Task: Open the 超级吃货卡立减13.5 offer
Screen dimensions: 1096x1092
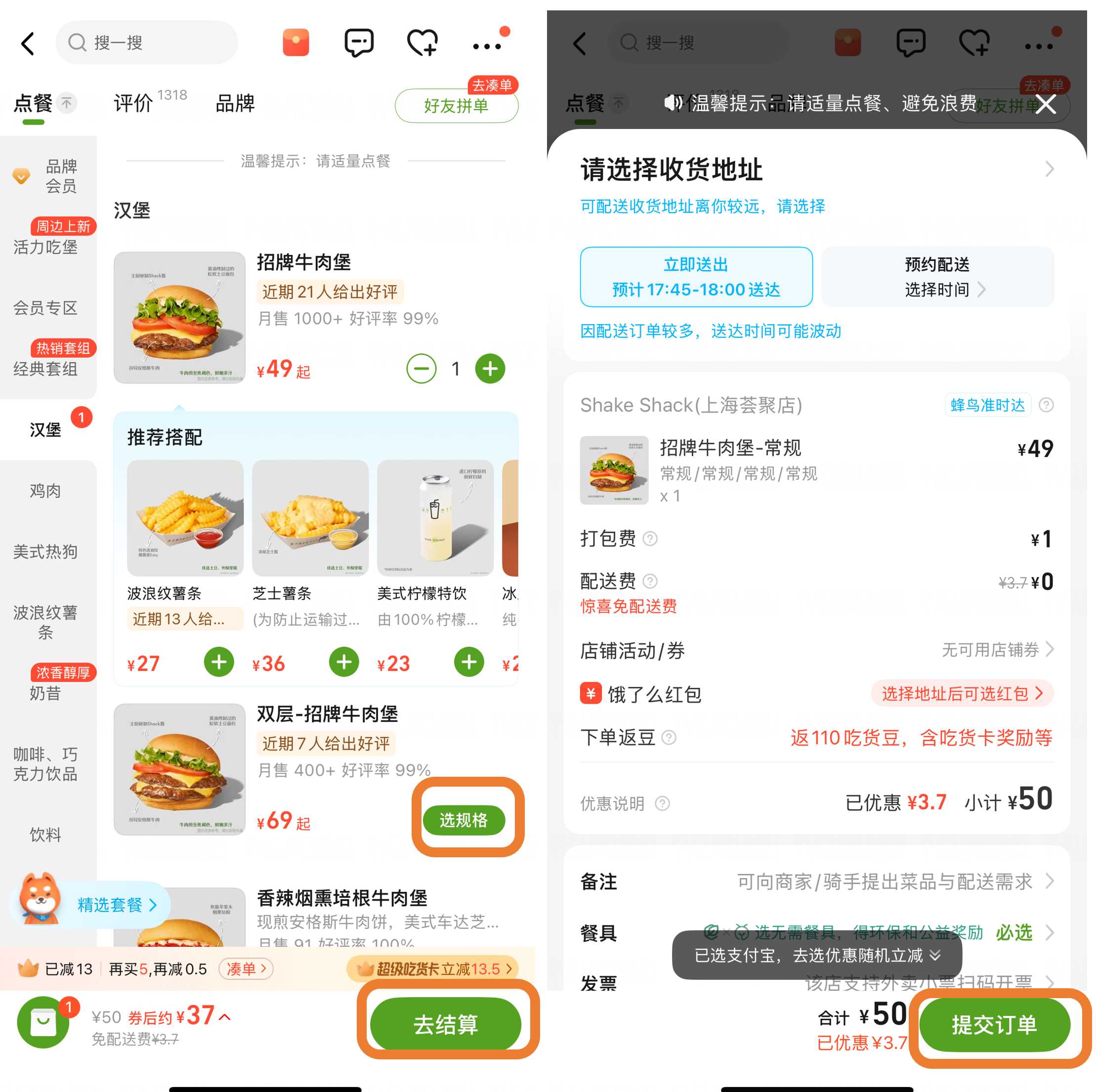Action: [x=434, y=968]
